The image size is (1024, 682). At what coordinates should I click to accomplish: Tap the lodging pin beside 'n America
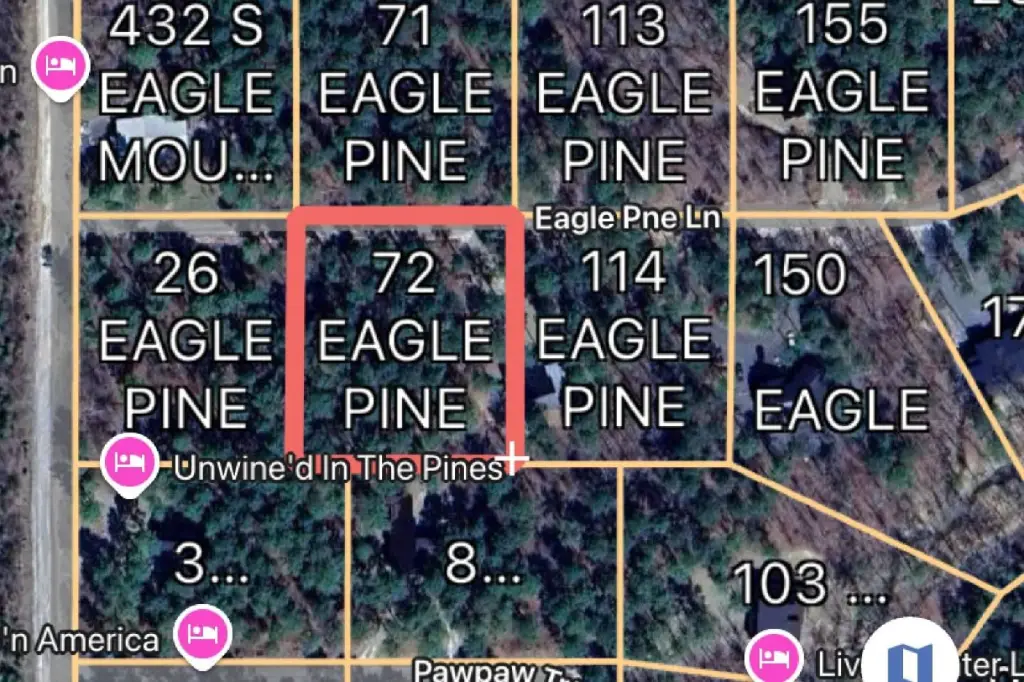(203, 631)
